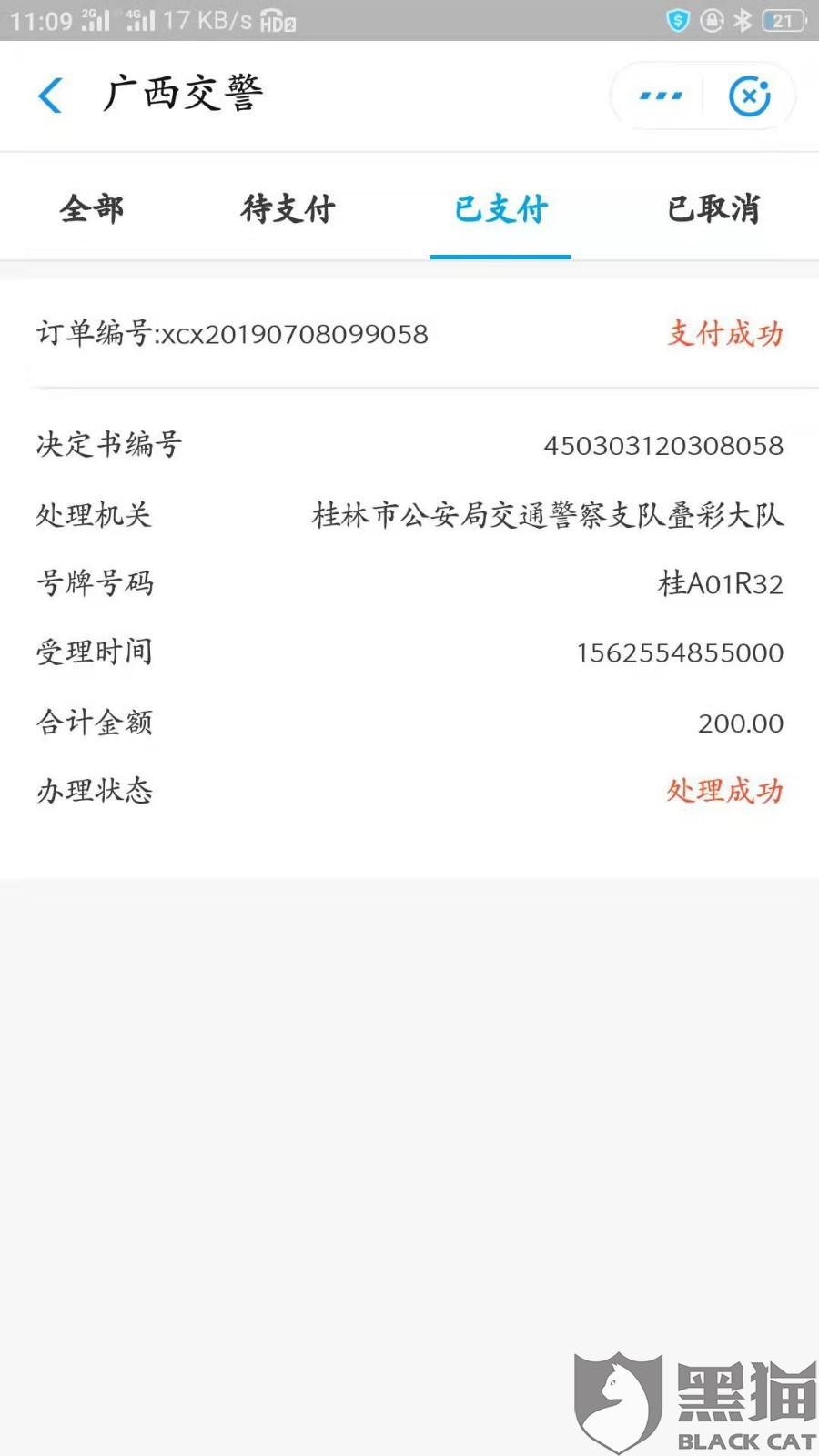Switch to the 全部 tab
The image size is (819, 1456).
click(92, 209)
